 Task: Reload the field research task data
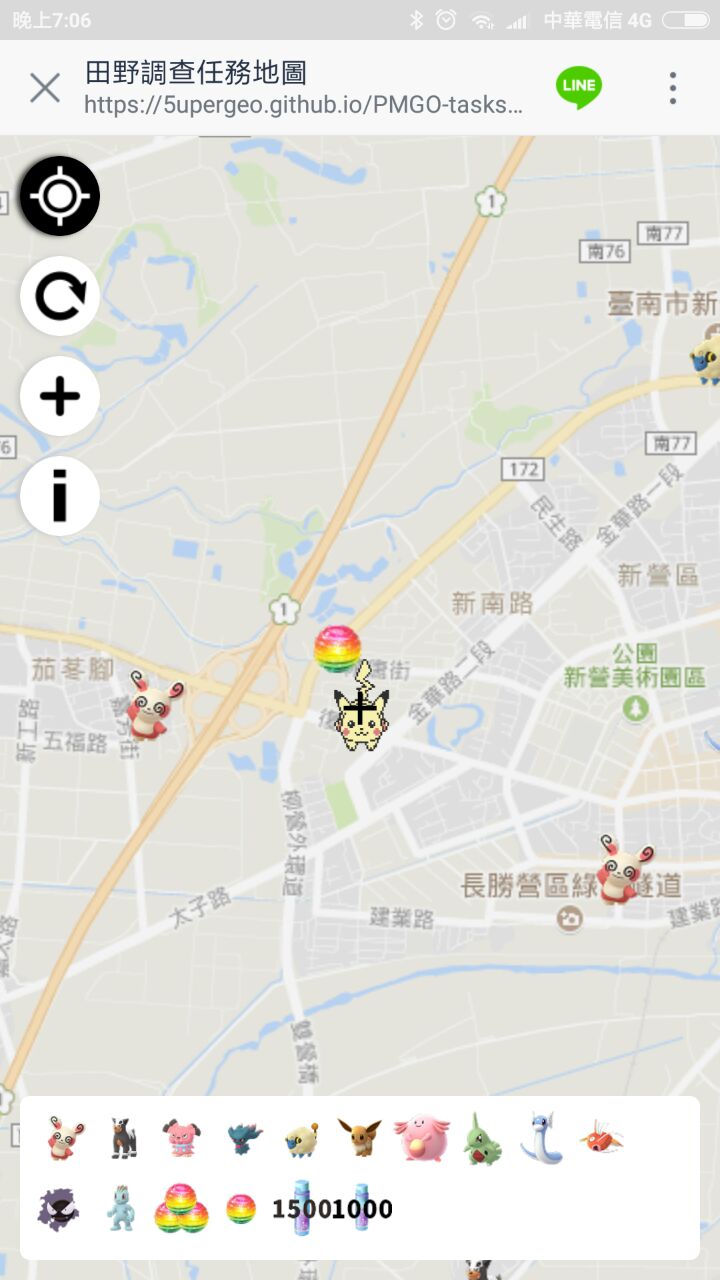pos(60,296)
